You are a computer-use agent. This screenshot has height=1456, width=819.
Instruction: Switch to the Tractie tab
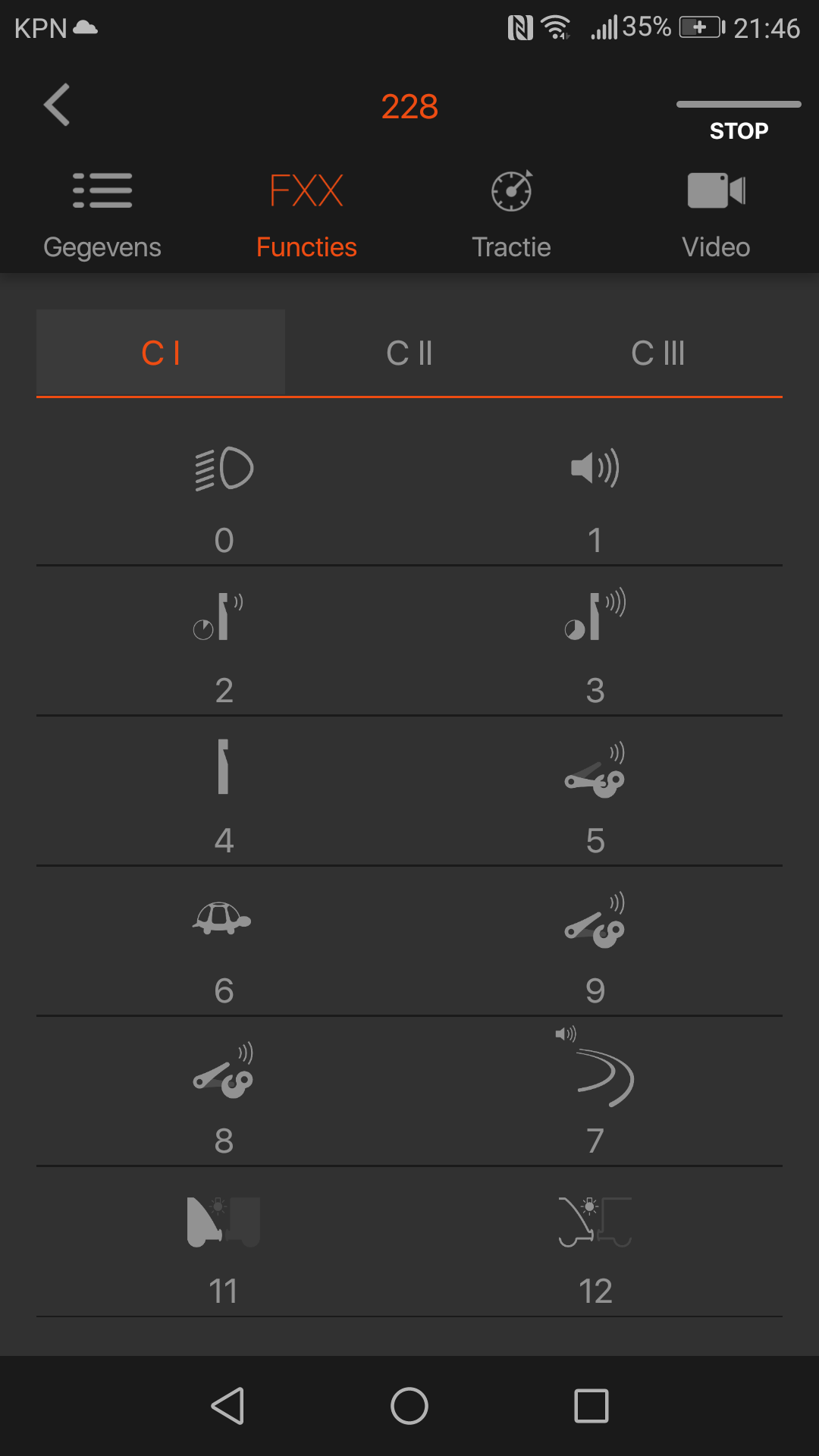(x=512, y=216)
